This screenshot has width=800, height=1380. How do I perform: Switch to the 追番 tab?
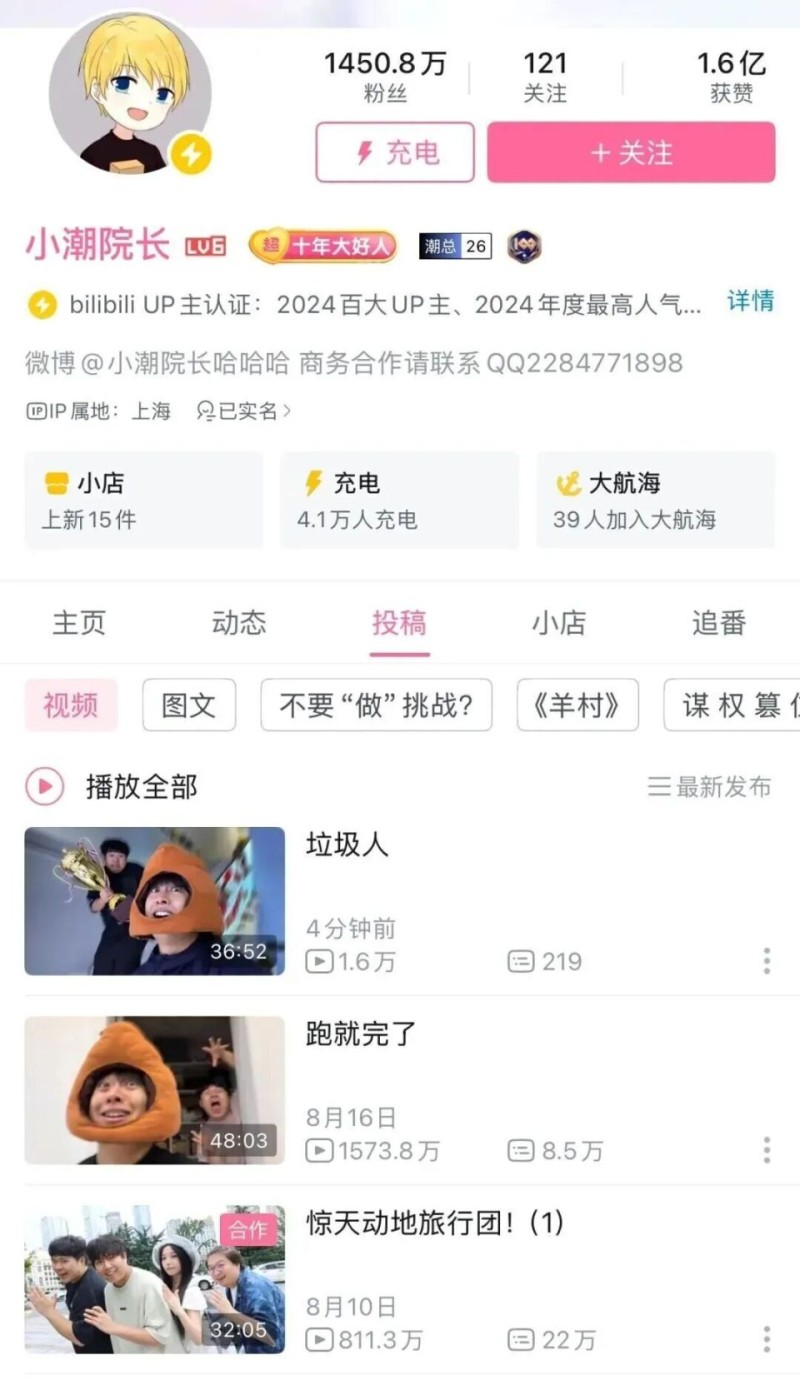(718, 622)
